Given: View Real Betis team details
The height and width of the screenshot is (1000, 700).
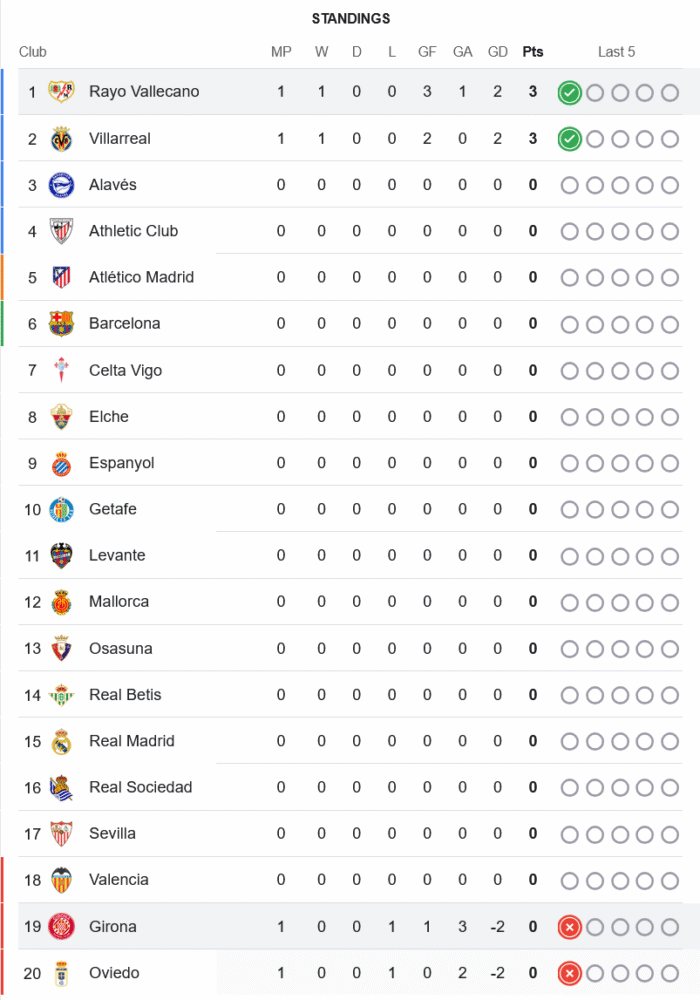Looking at the screenshot, I should [125, 695].
